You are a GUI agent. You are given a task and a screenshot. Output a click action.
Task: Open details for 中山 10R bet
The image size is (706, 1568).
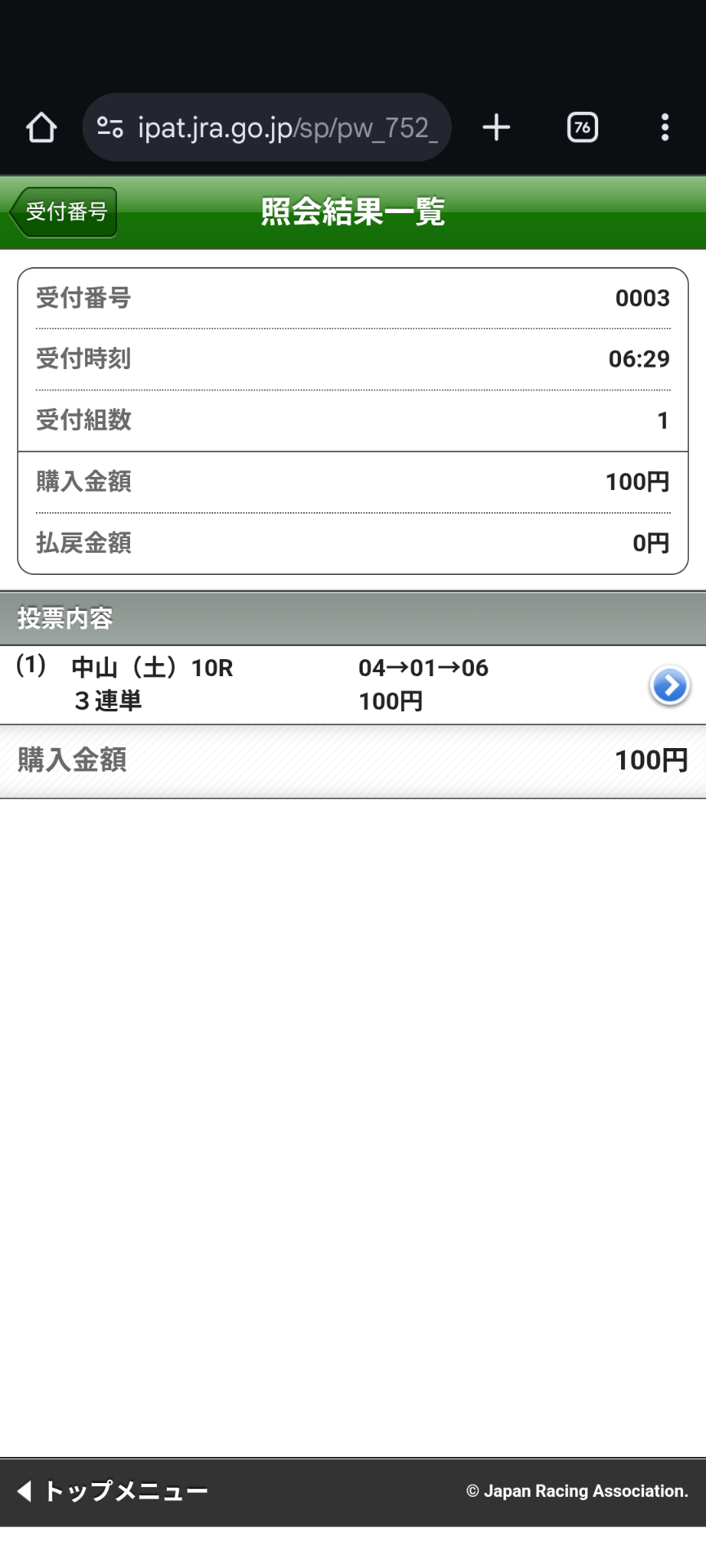click(669, 685)
